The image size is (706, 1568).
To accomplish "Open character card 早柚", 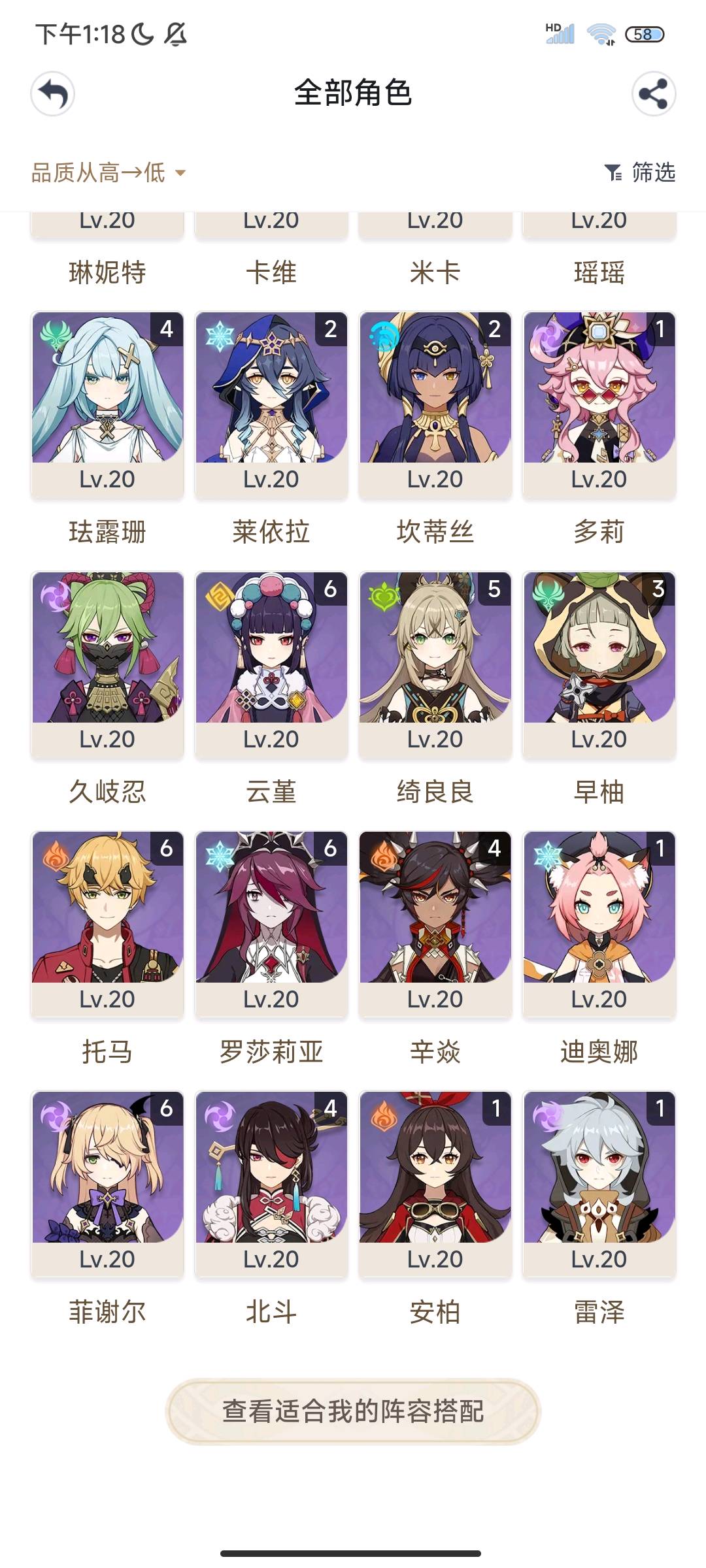I will (599, 665).
